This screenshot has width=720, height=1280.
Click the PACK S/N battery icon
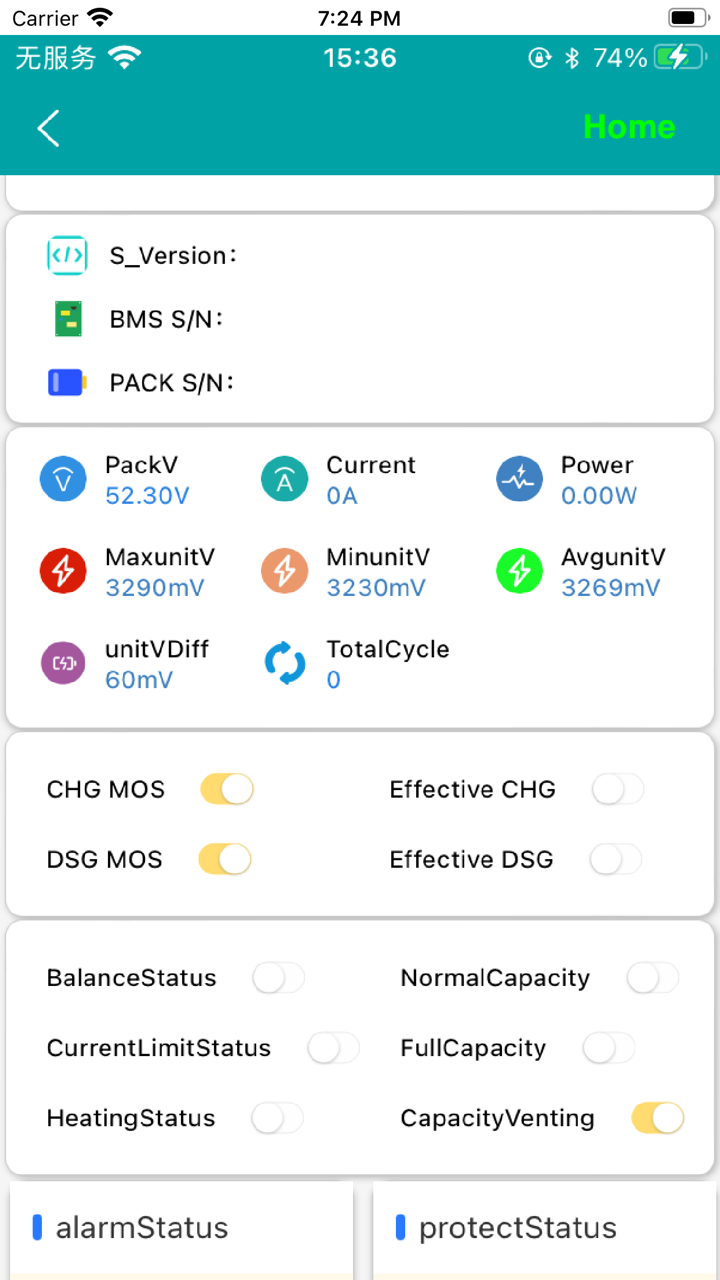tap(67, 382)
